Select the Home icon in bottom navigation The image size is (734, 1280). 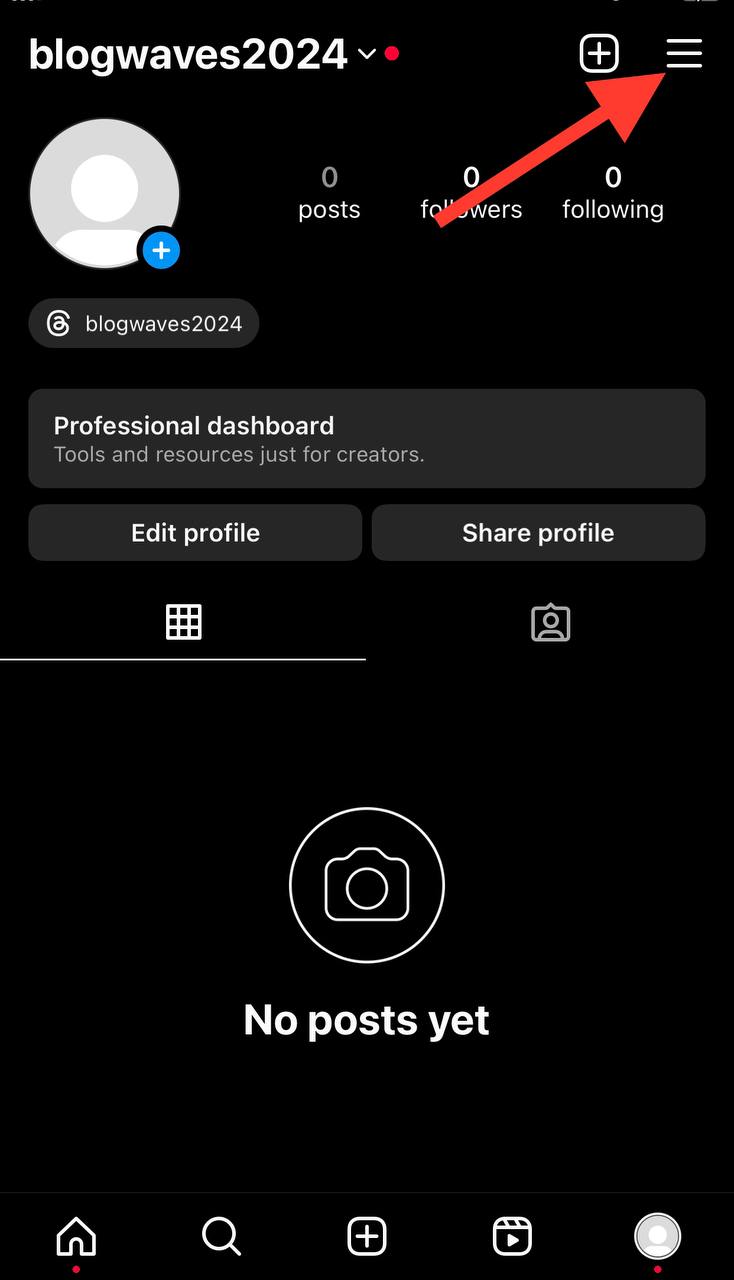tap(75, 1235)
